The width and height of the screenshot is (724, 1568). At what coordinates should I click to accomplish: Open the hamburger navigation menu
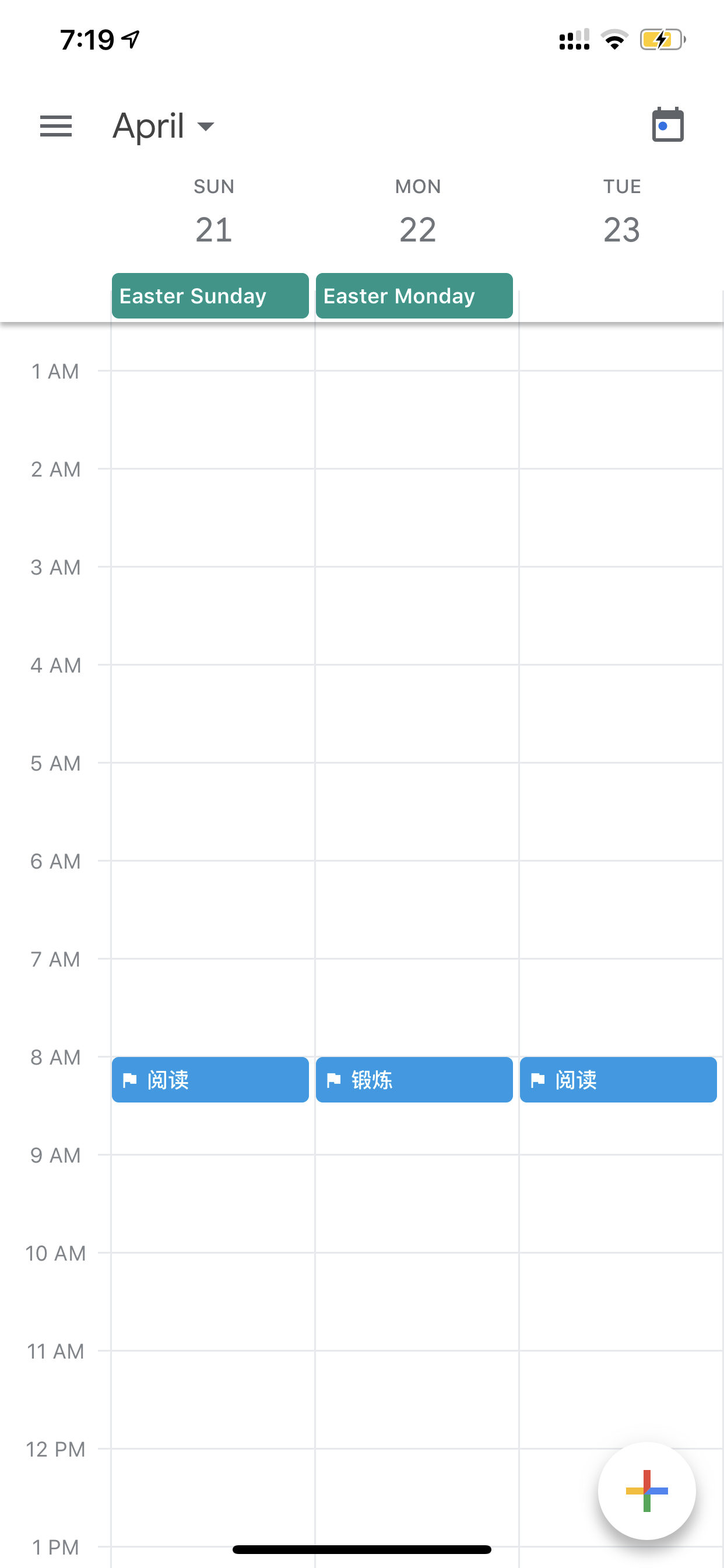pyautogui.click(x=56, y=126)
